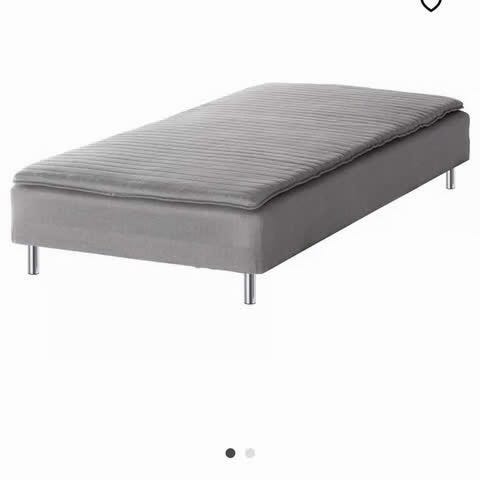Image resolution: width=480 pixels, height=480 pixels.
Task: Open the grey bed product photo
Action: click(x=241, y=193)
